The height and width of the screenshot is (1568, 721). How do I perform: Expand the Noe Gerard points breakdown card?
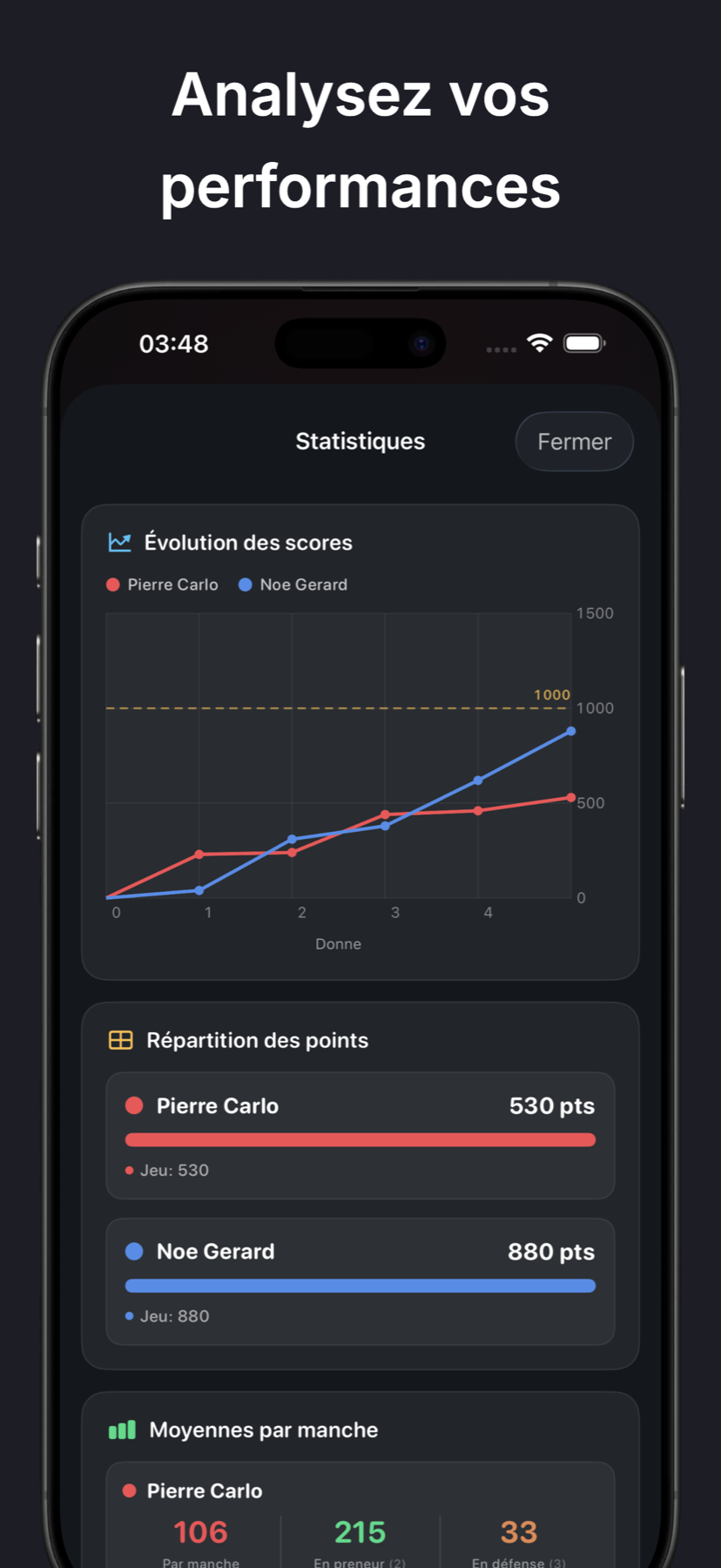(x=360, y=1281)
